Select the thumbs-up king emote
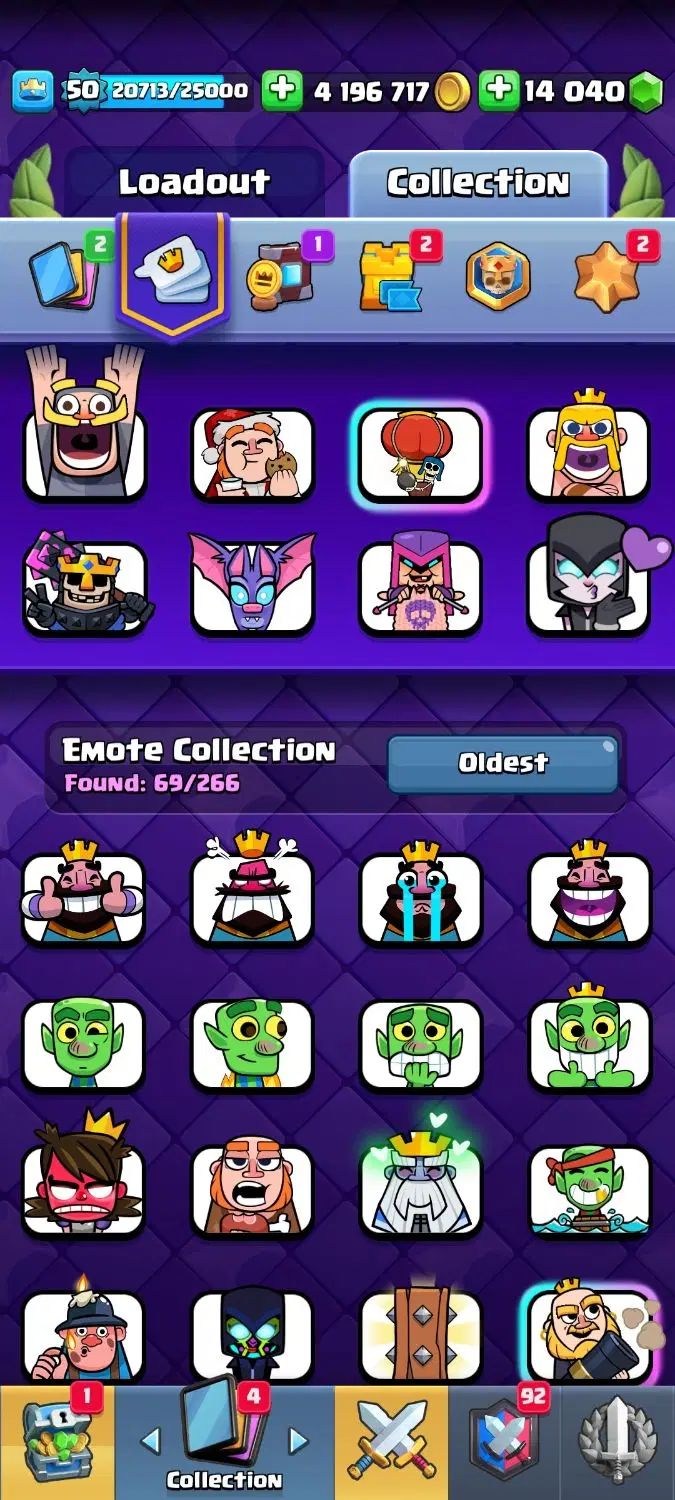Screen dimensions: 675x1500 [84, 895]
